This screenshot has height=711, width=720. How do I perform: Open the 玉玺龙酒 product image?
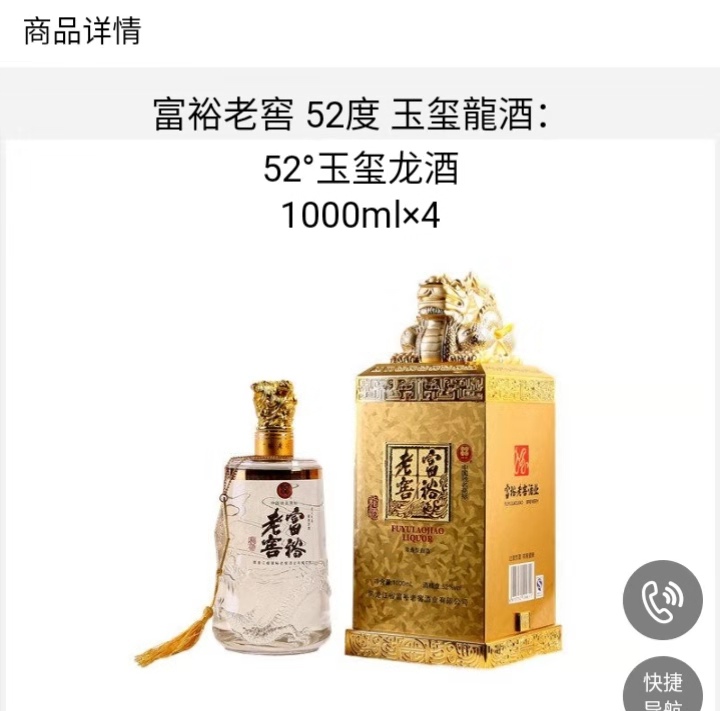point(360,470)
